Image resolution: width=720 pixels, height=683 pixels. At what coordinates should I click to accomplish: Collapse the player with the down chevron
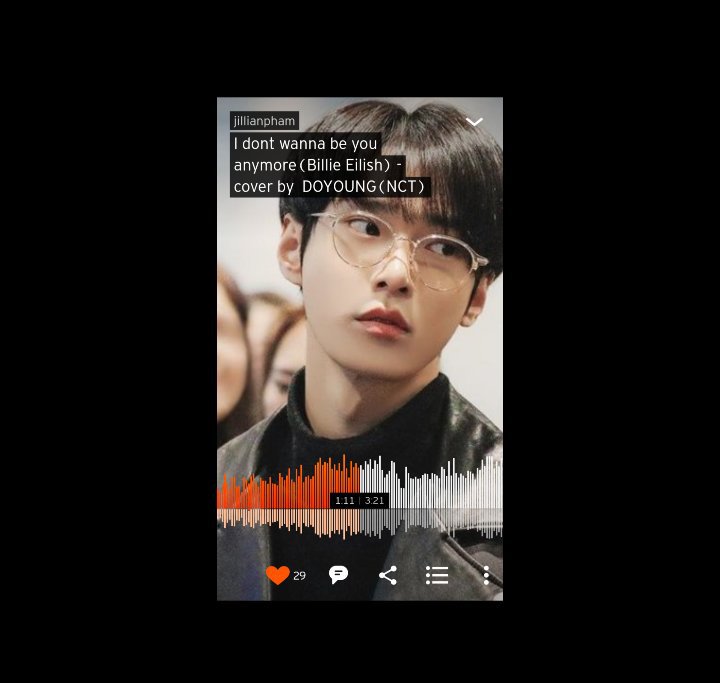(475, 122)
